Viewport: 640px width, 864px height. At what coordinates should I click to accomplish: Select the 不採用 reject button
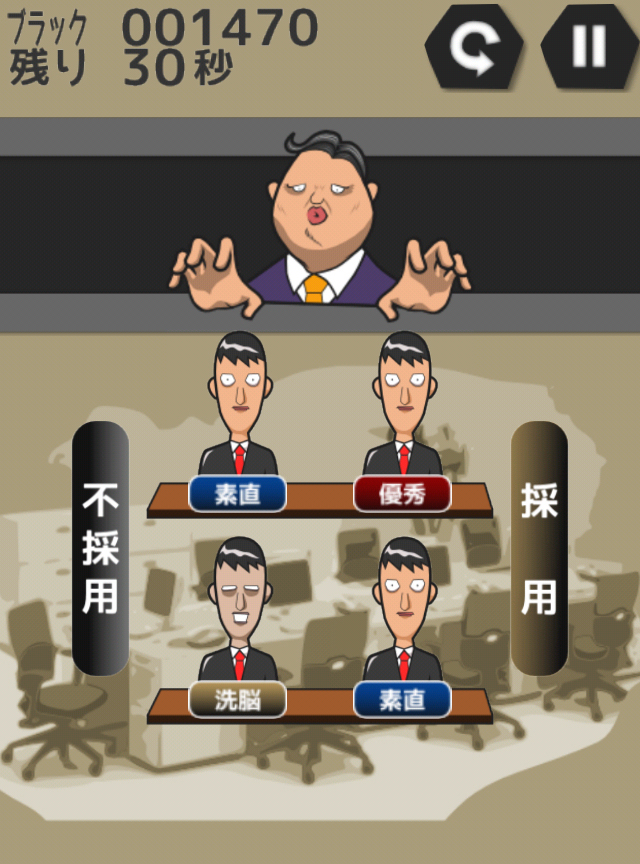click(x=101, y=548)
